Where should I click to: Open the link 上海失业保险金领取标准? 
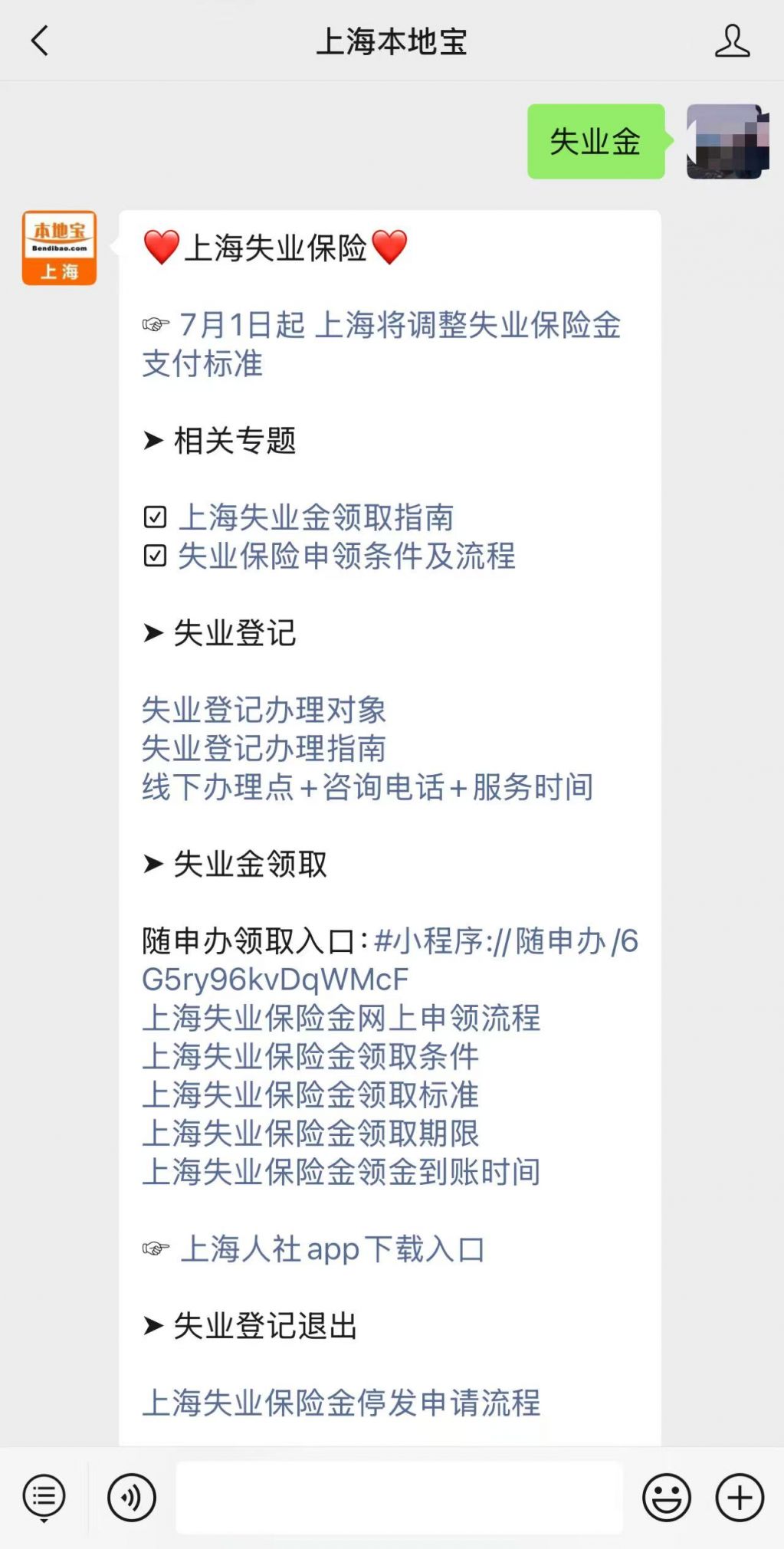tap(310, 1094)
